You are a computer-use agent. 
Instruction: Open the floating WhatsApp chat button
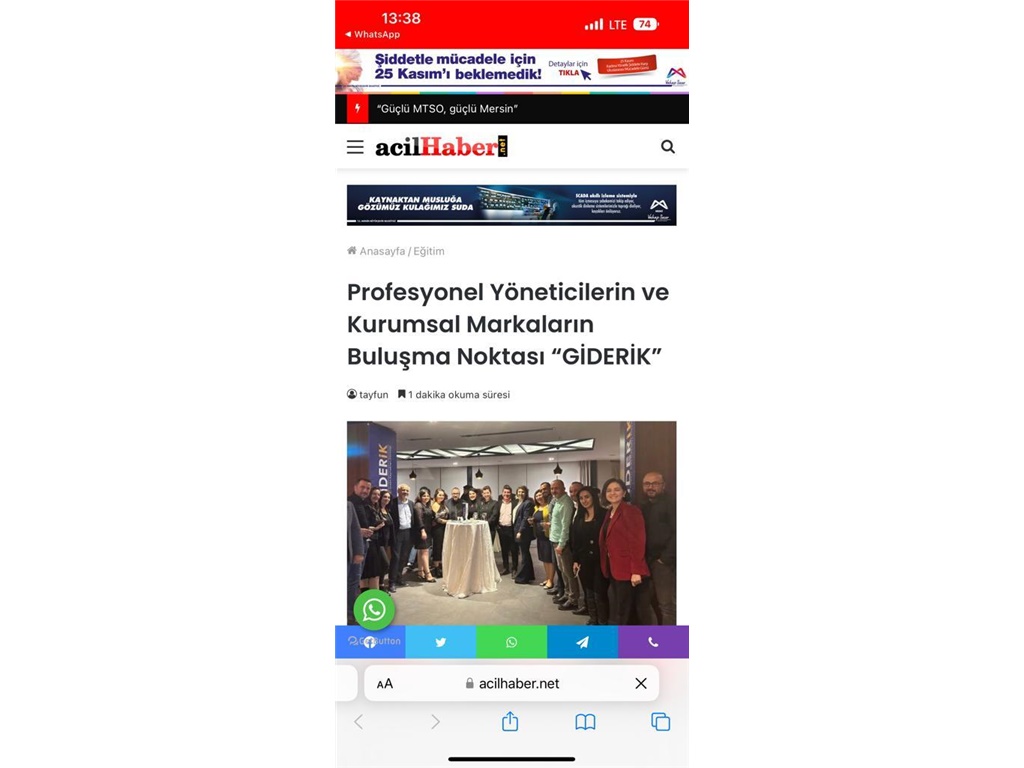click(374, 609)
